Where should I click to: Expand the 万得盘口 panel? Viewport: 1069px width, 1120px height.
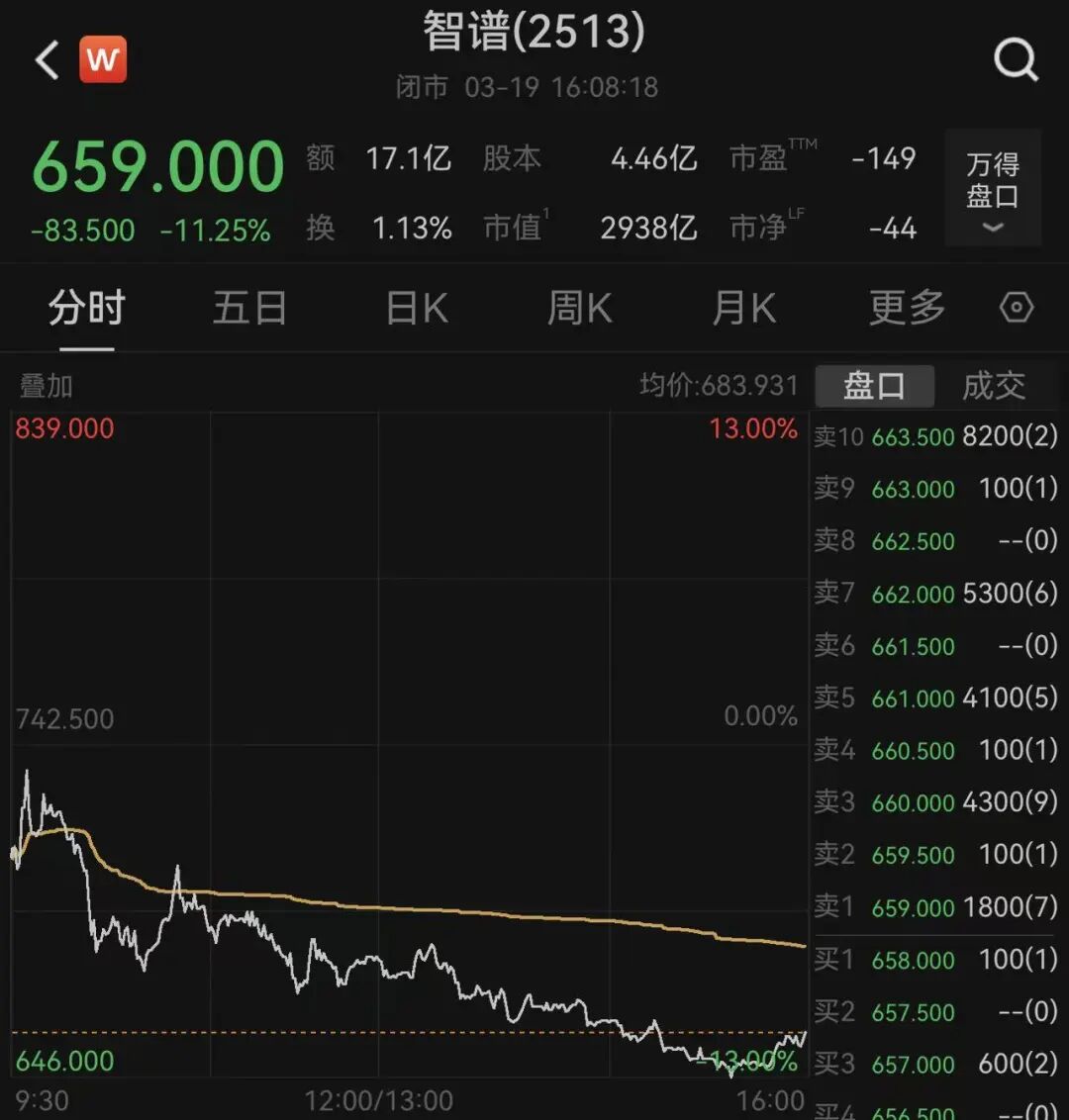[x=992, y=188]
